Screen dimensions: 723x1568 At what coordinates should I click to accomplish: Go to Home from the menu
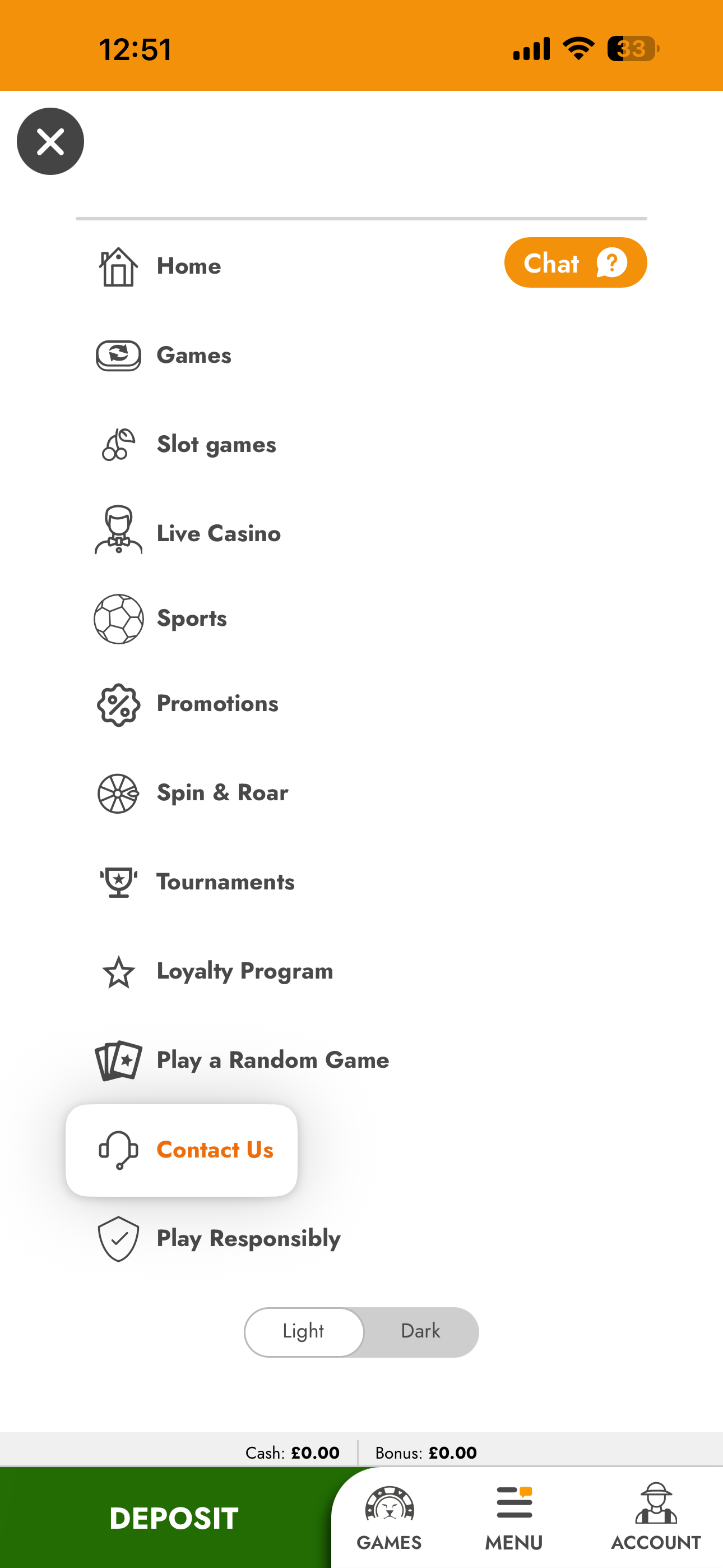click(x=189, y=266)
